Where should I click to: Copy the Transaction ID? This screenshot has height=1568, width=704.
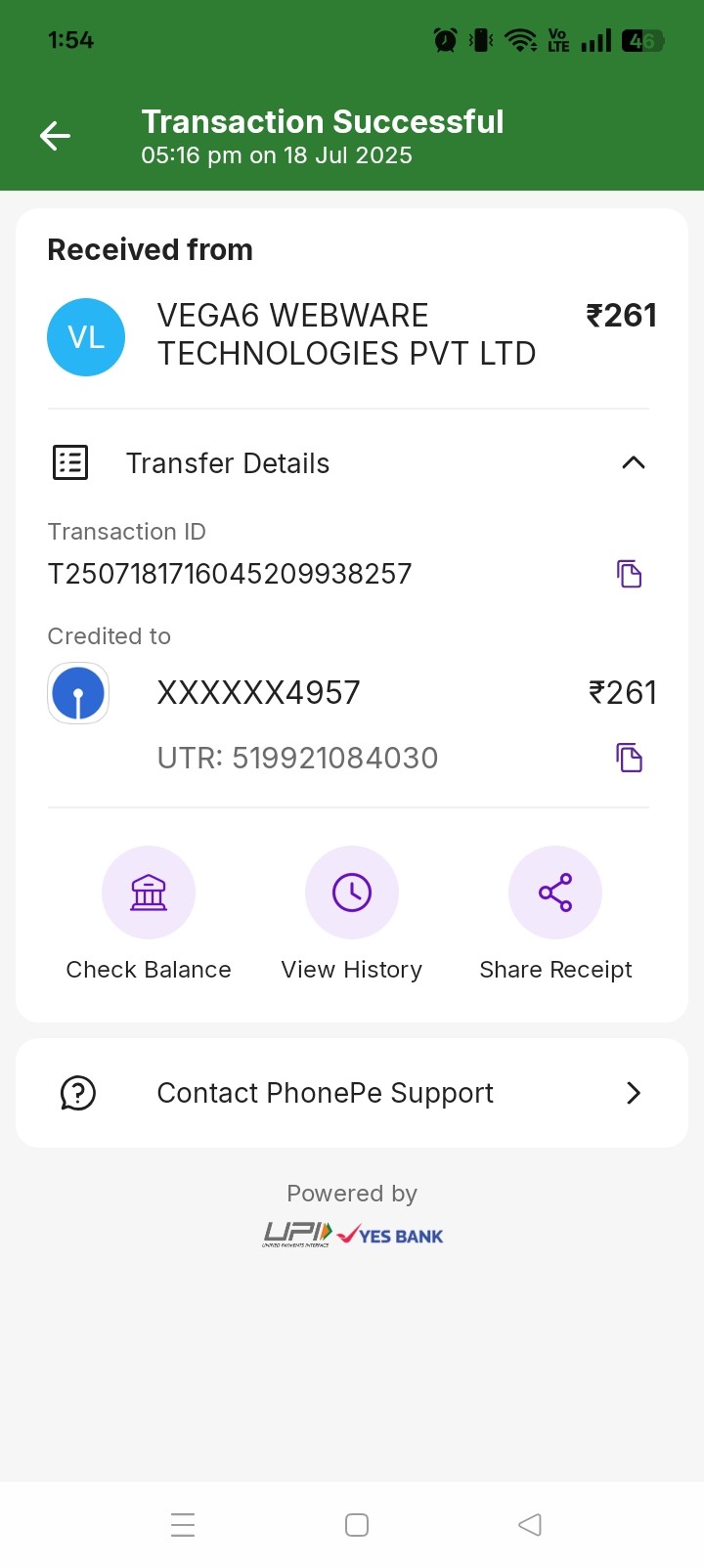pos(629,574)
